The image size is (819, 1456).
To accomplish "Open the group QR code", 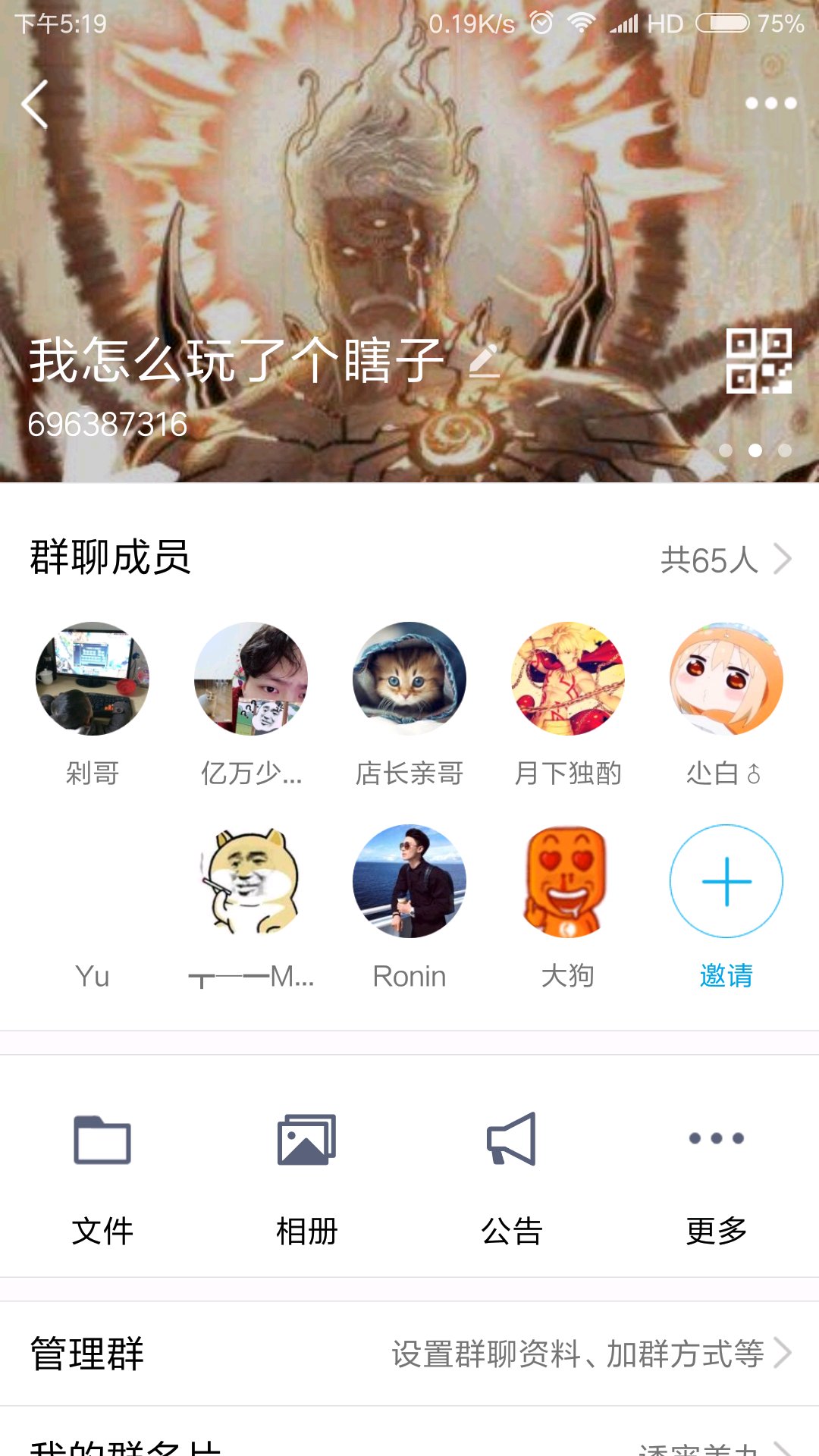I will (x=758, y=361).
